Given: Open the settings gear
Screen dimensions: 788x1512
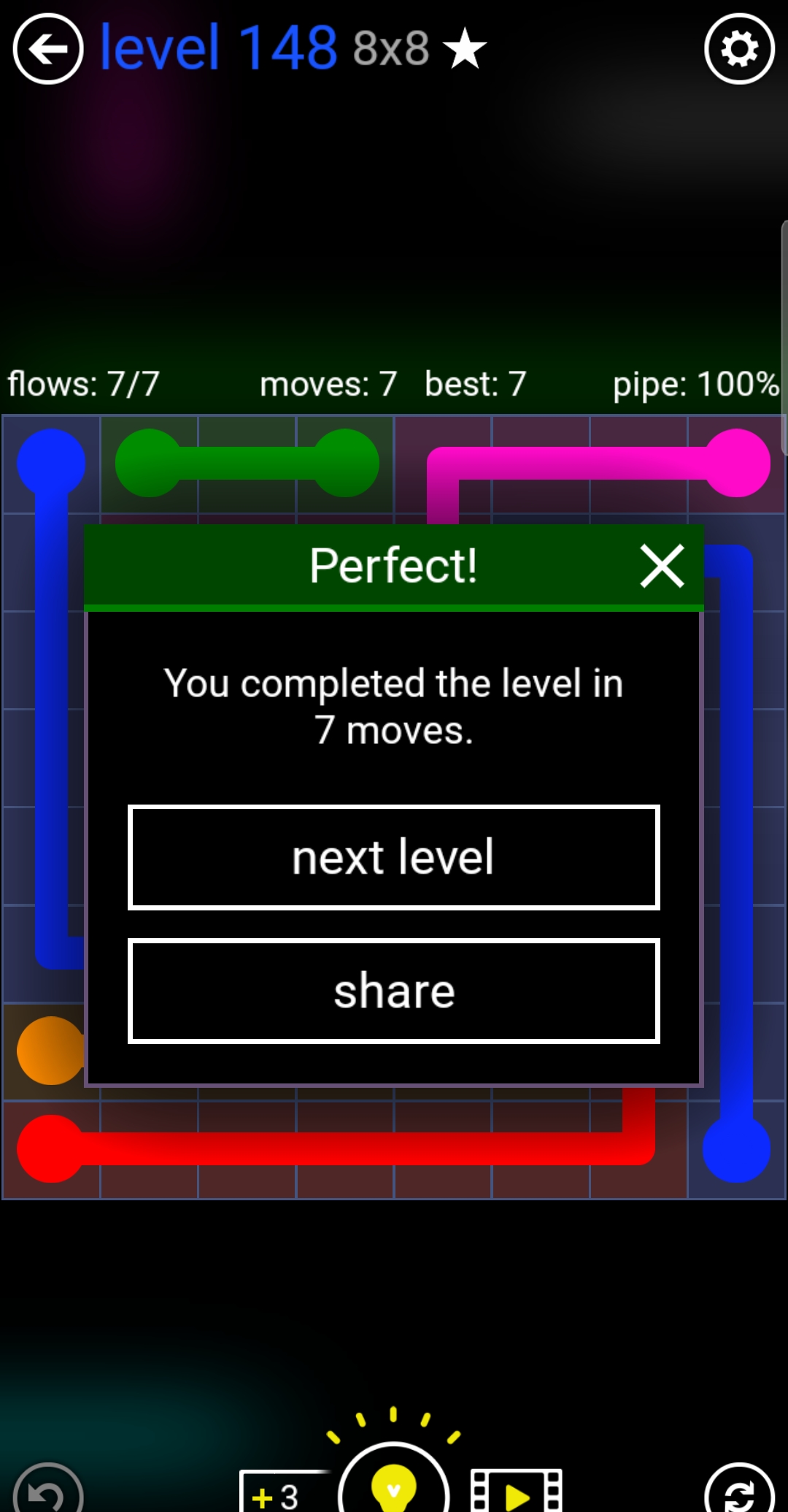Looking at the screenshot, I should point(738,50).
